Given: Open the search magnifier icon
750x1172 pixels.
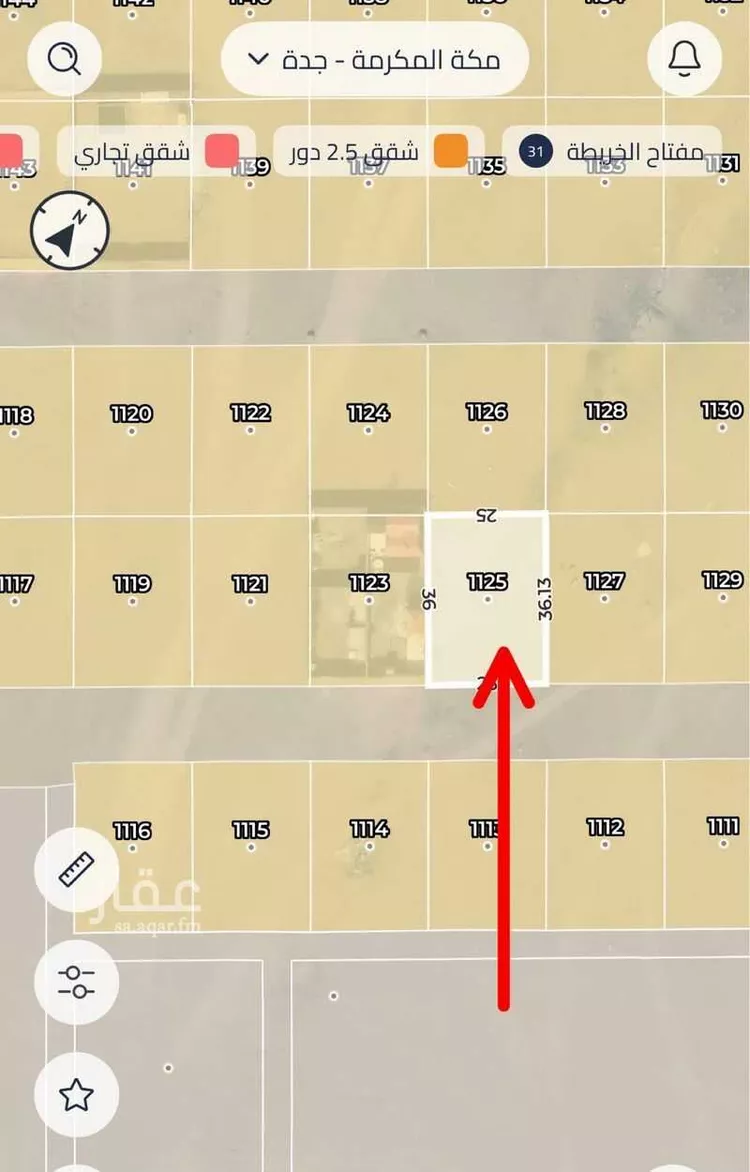Looking at the screenshot, I should (63, 59).
